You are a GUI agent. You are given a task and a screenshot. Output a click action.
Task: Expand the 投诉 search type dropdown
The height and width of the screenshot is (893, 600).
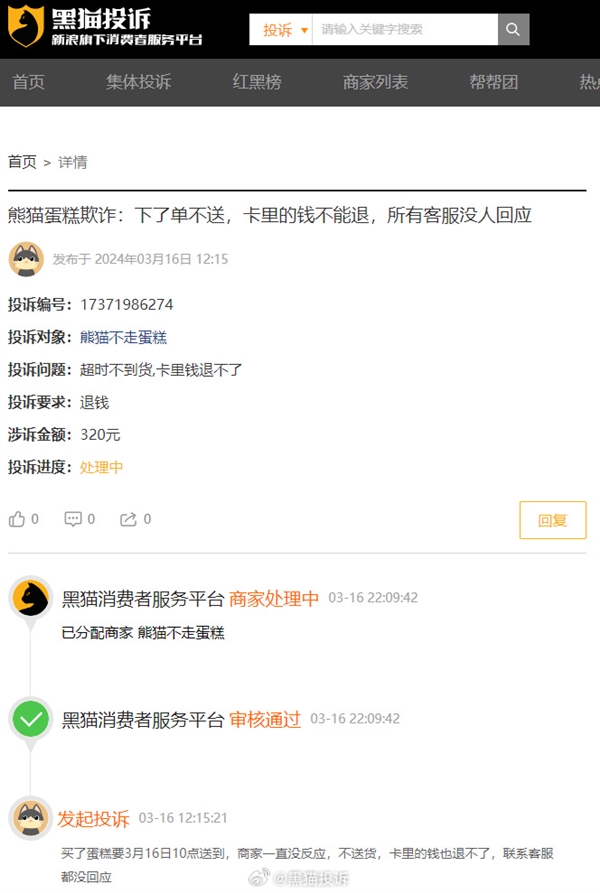tap(284, 30)
